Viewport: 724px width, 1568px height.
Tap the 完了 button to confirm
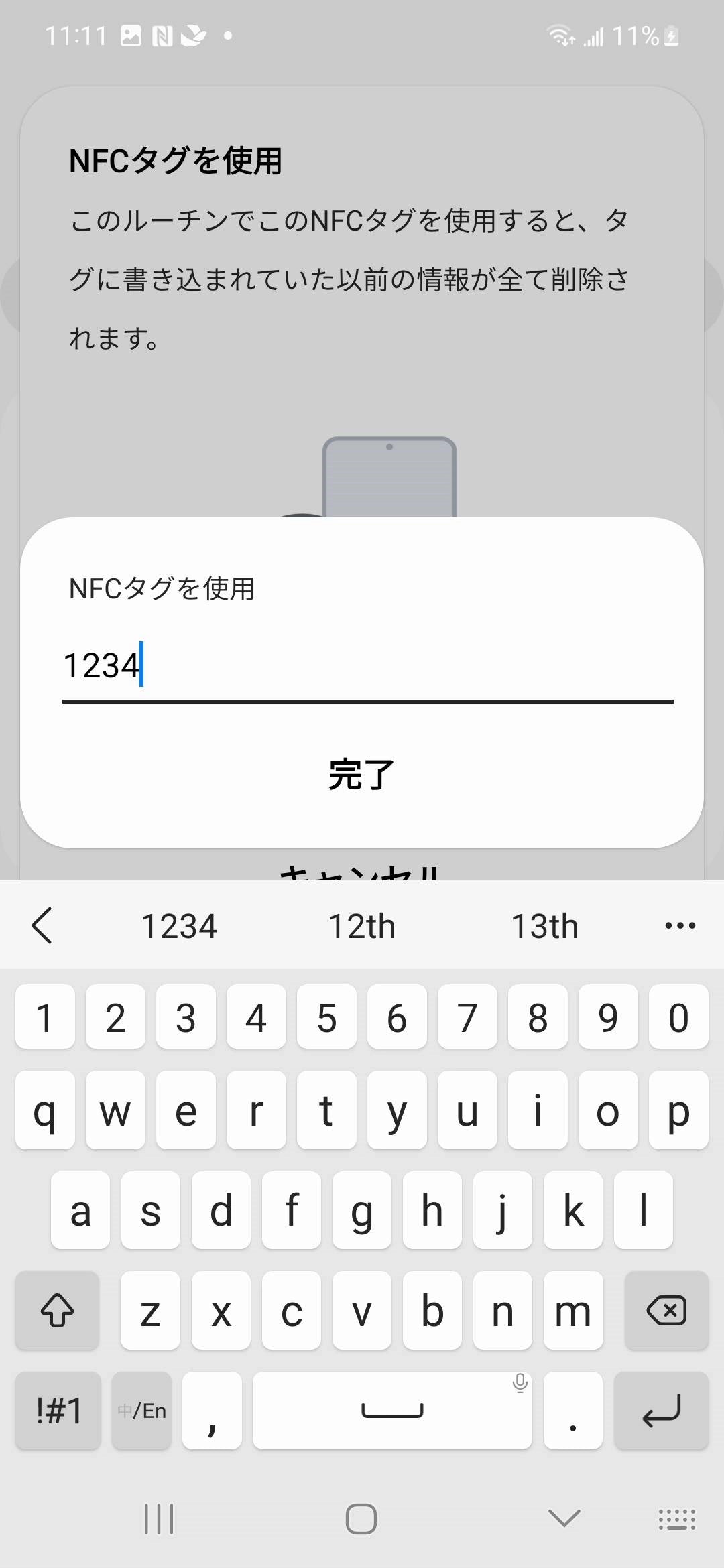click(361, 775)
